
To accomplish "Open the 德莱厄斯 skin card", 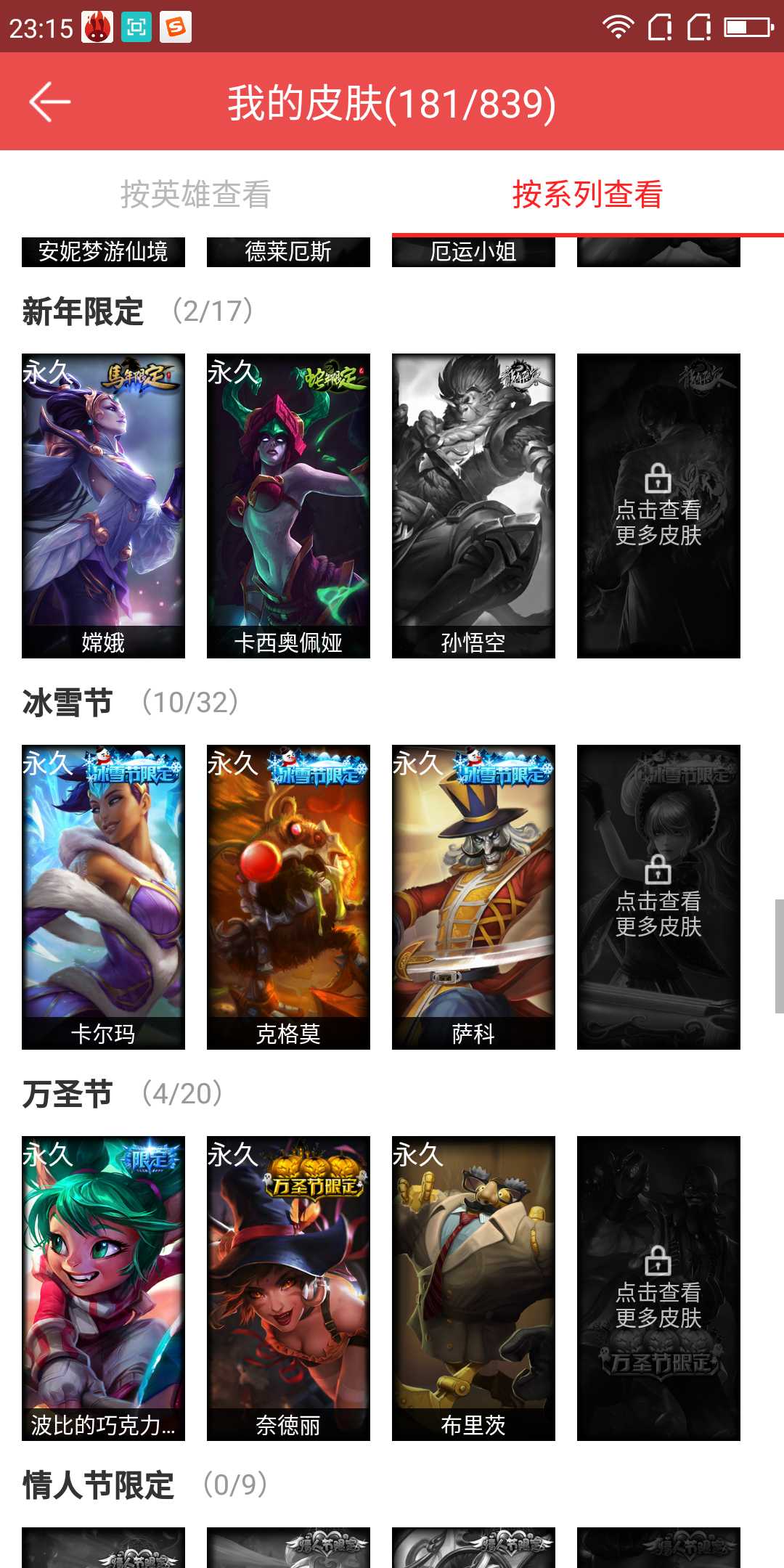I will pos(288,252).
